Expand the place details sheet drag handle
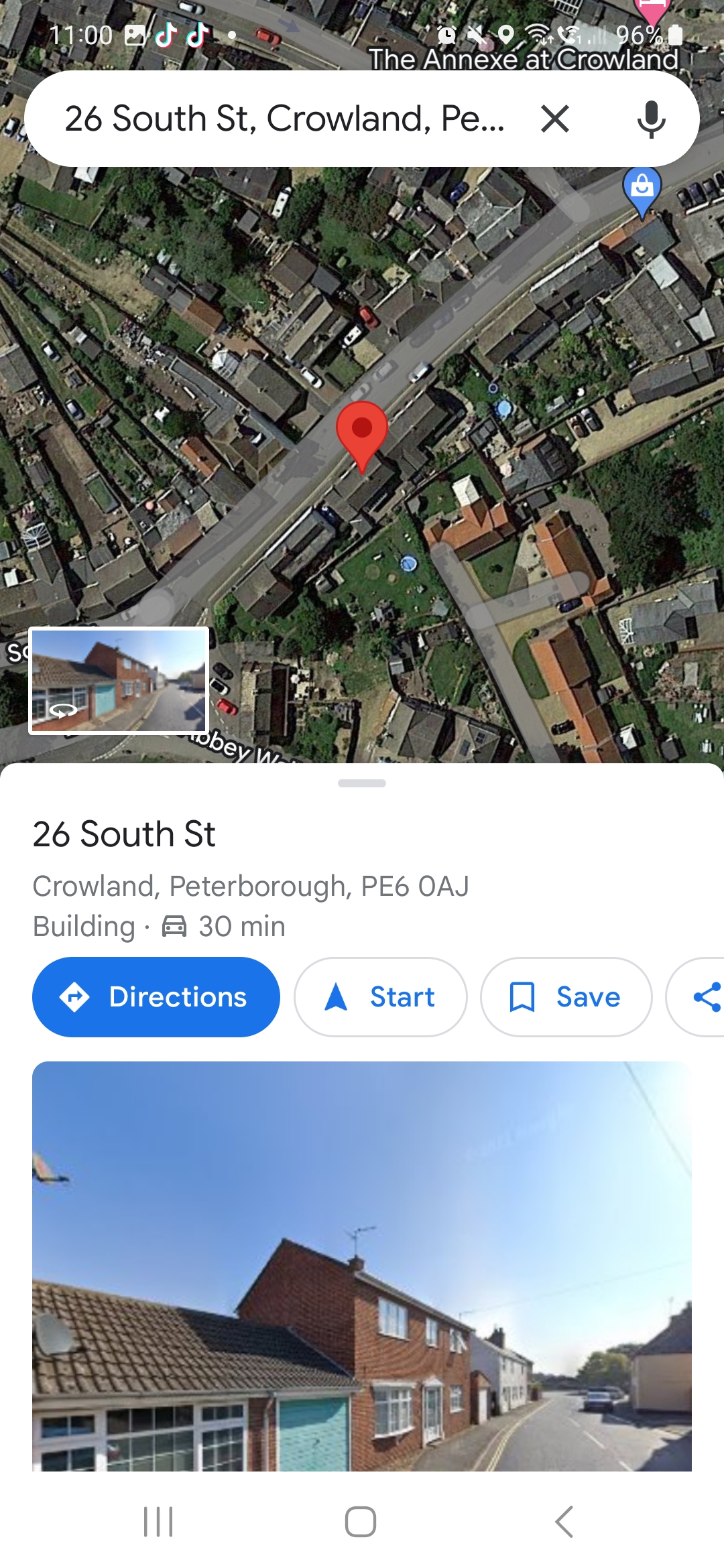Screen dimensions: 724x1568 [362, 782]
